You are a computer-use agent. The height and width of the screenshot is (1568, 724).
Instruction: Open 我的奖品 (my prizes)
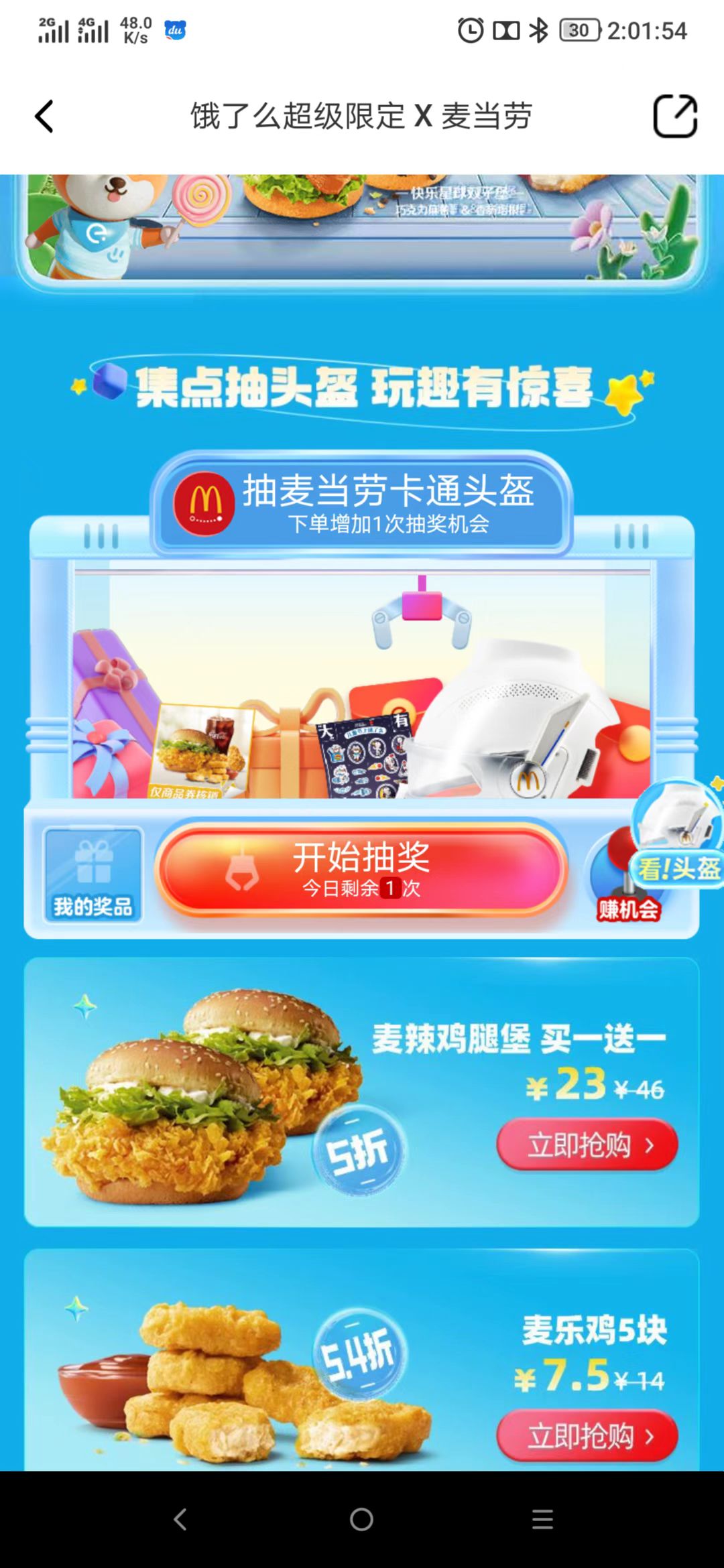93,876
